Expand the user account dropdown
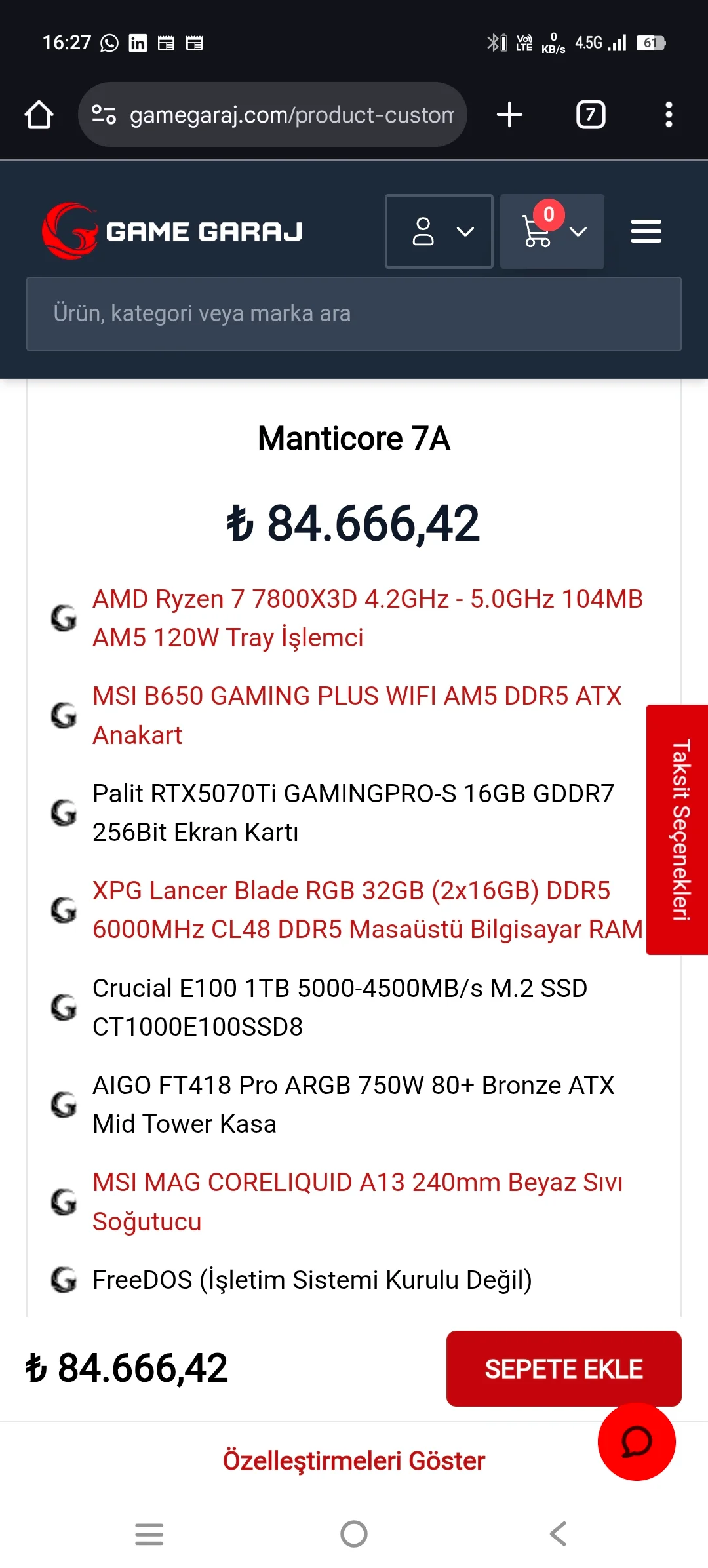Screen dimensions: 708x1568 click(439, 231)
